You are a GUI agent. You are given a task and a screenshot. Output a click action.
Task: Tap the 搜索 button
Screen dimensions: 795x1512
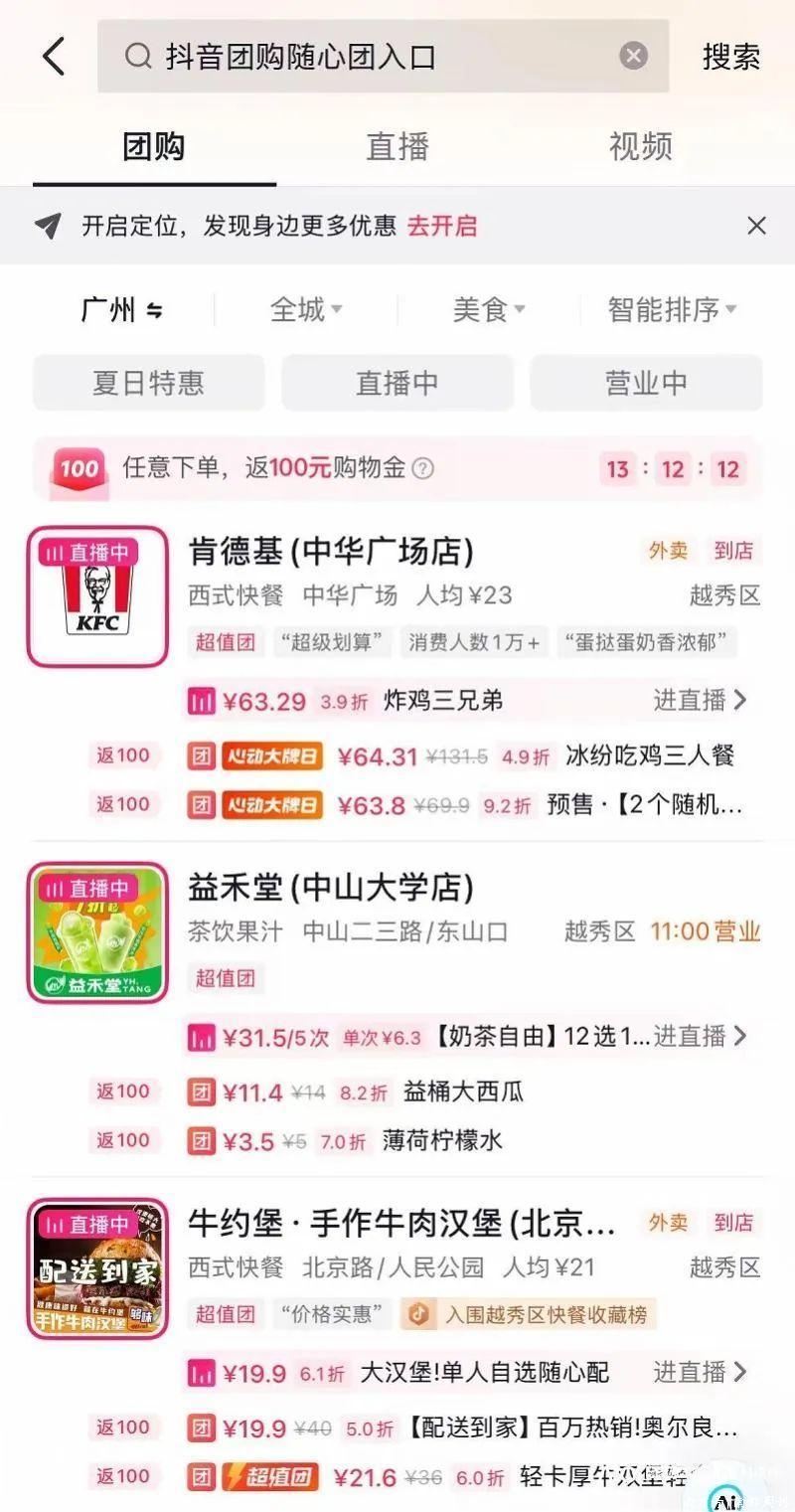[731, 57]
